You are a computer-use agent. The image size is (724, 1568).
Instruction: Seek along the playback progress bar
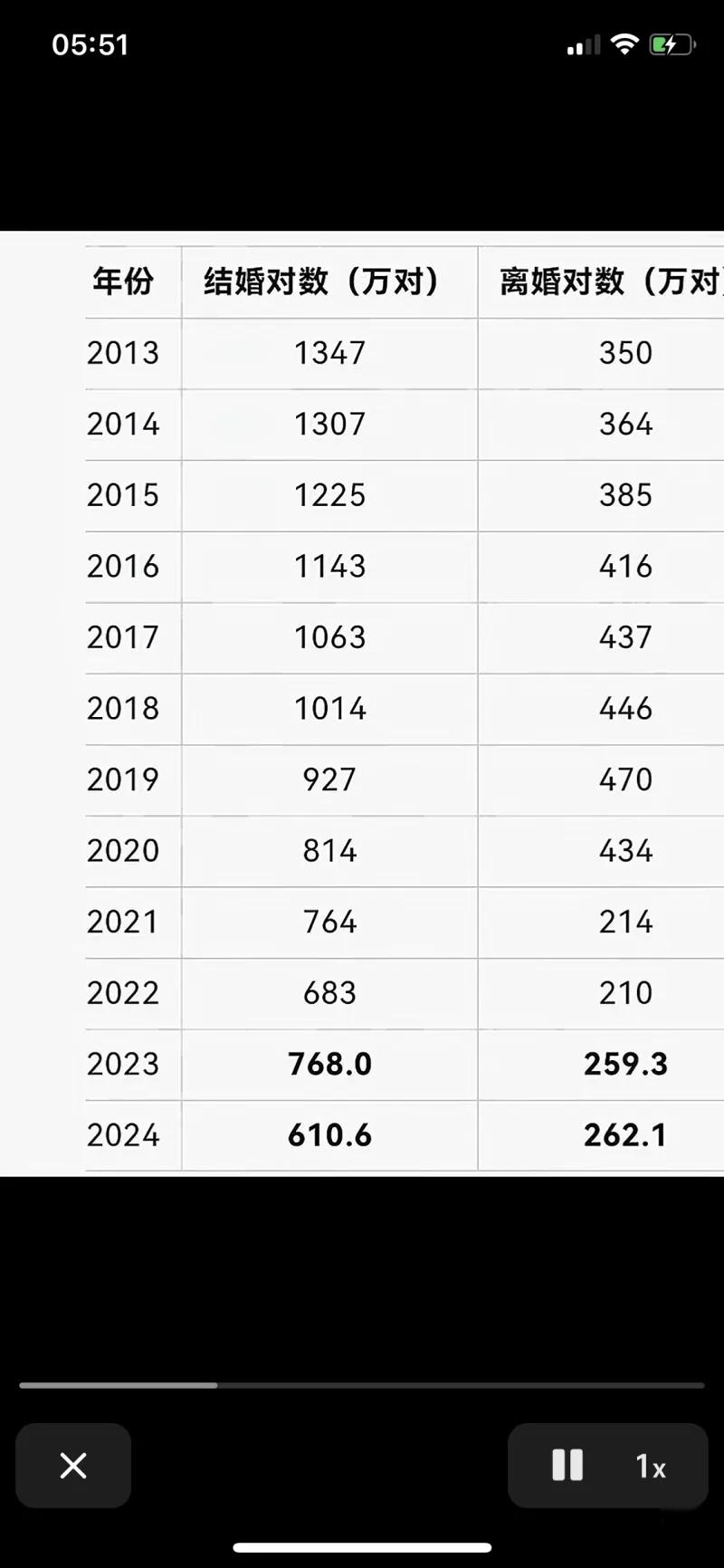pyautogui.click(x=362, y=1385)
